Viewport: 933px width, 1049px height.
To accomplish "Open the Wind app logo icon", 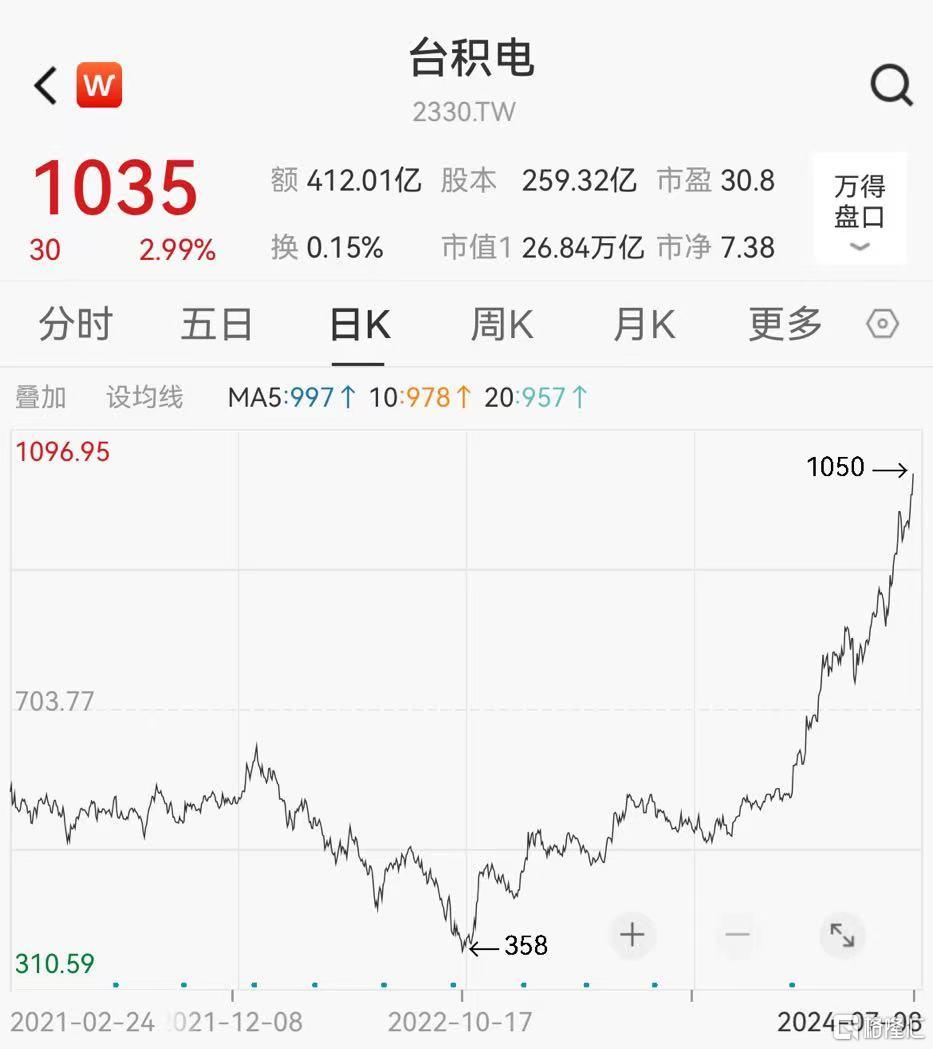I will [98, 85].
